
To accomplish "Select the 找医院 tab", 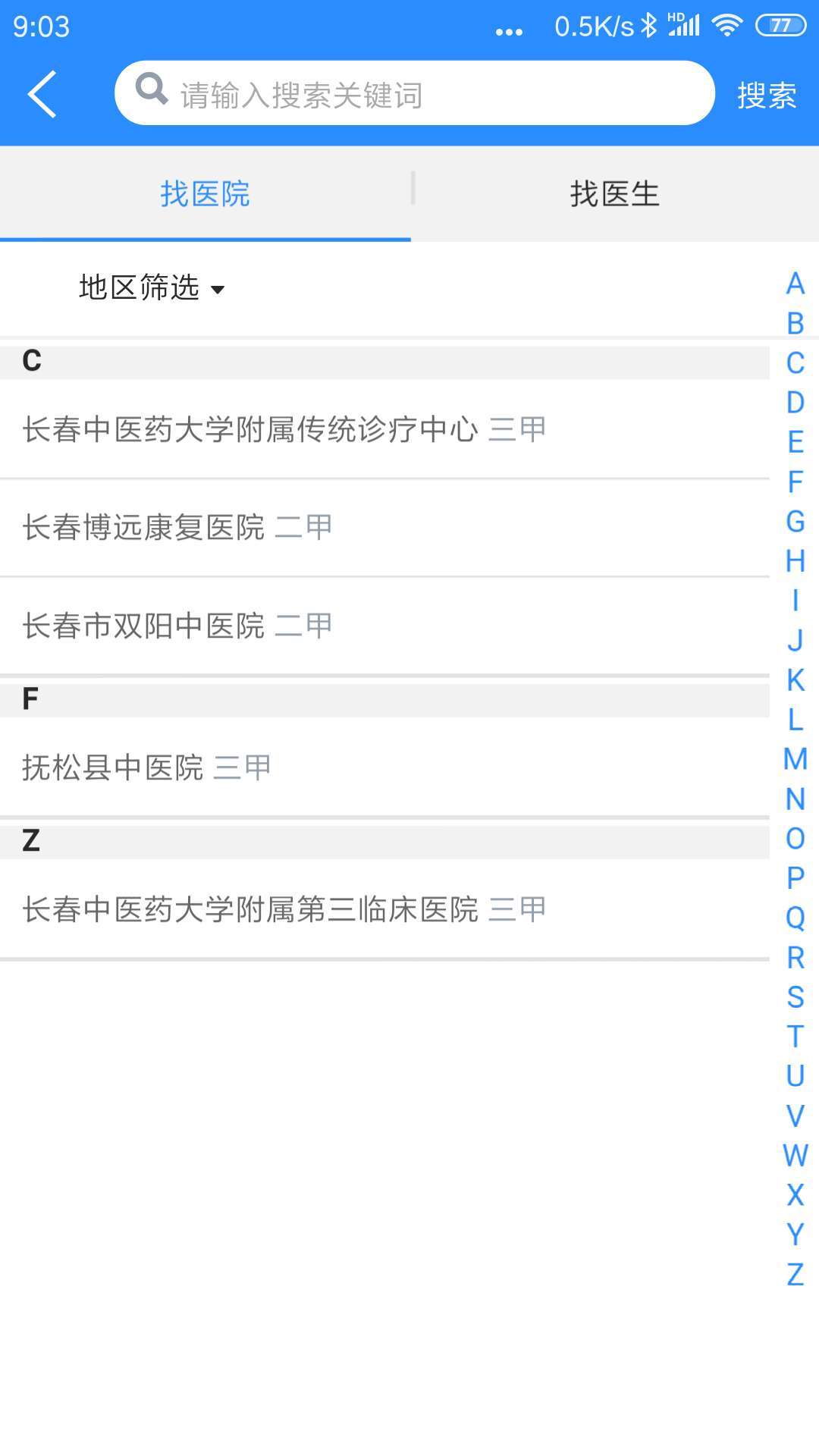I will pos(205,193).
